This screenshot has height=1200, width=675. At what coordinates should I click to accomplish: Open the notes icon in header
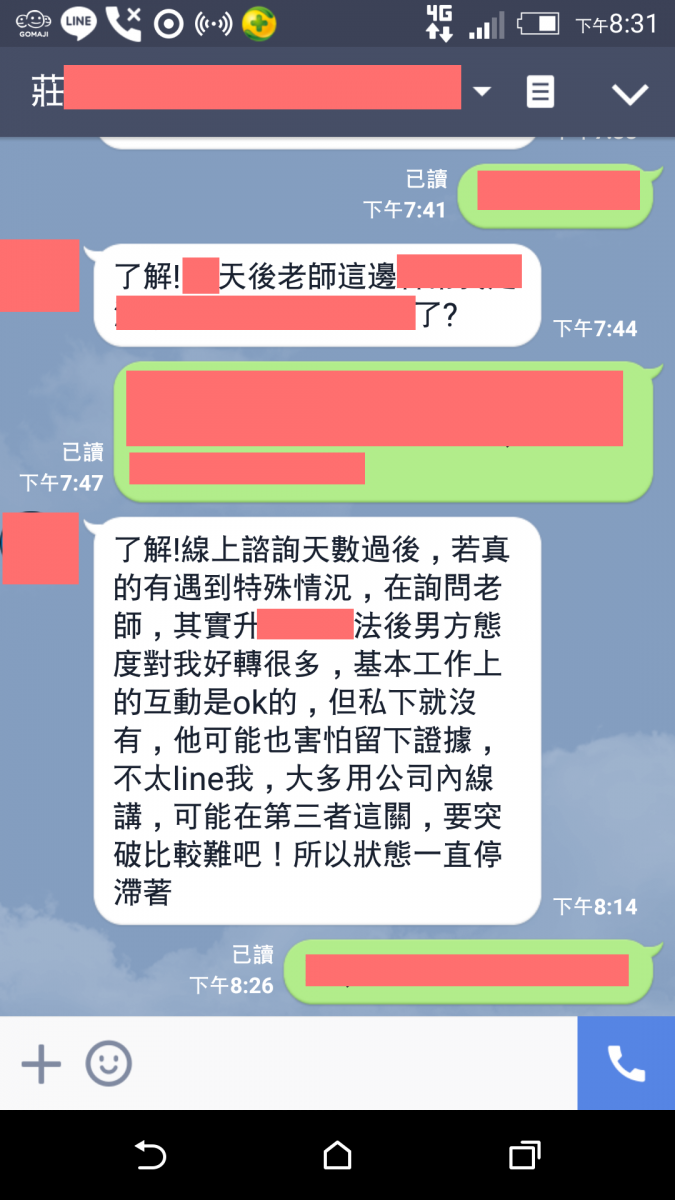pyautogui.click(x=540, y=92)
